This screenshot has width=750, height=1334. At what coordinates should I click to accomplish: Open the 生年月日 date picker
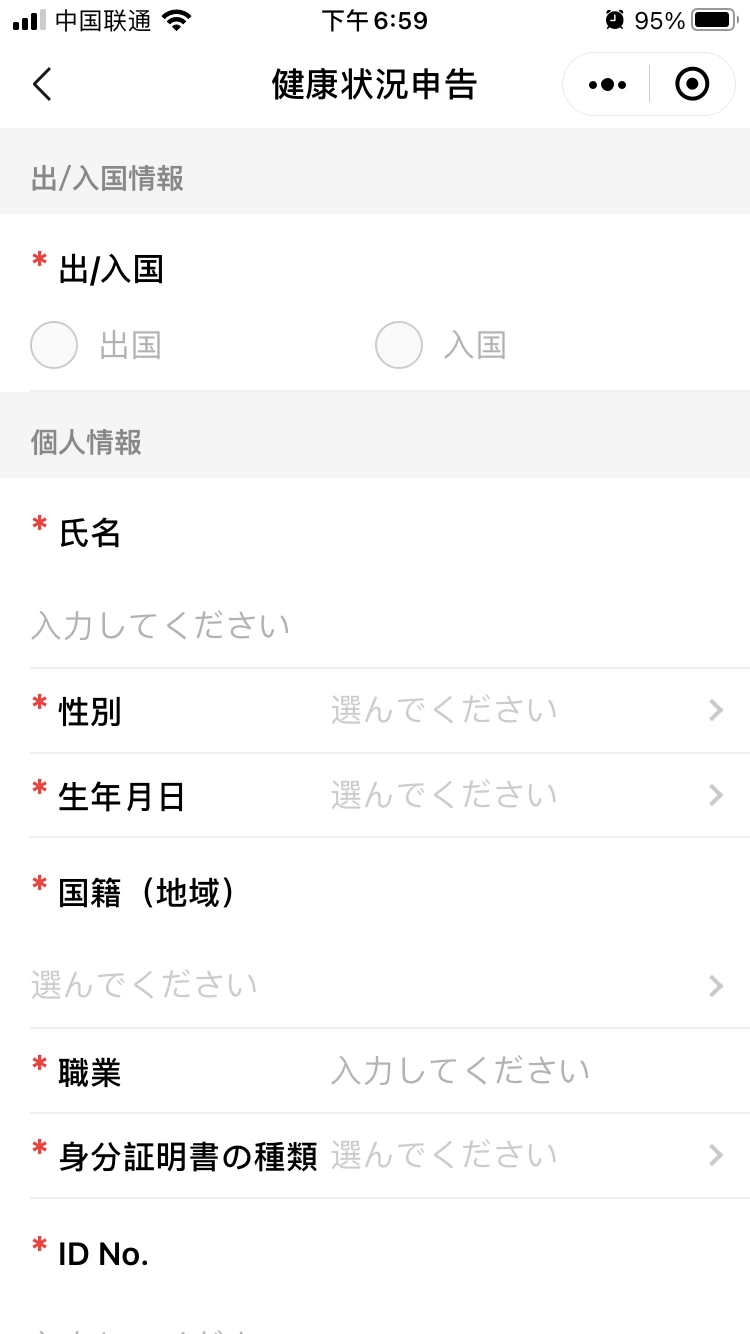pos(390,796)
